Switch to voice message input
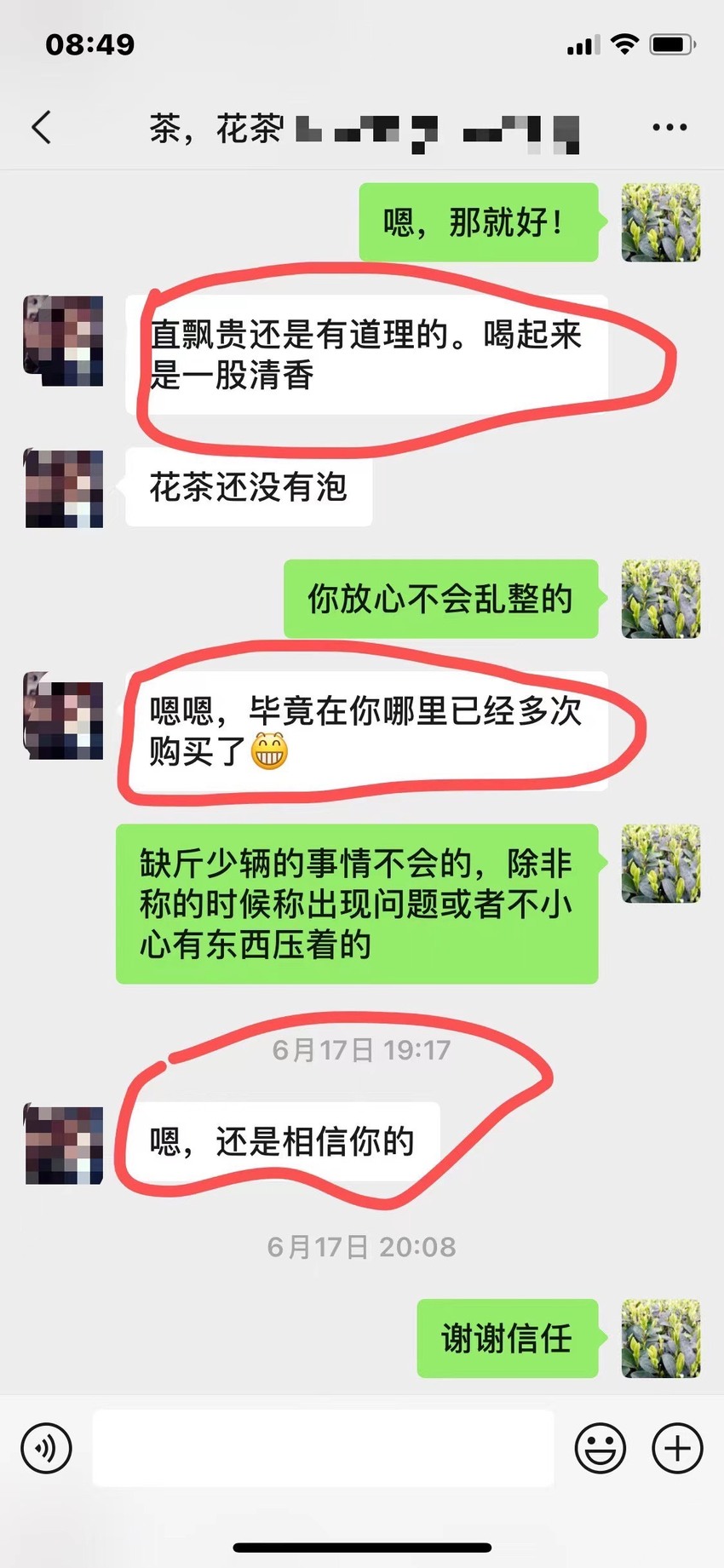Viewport: 724px width, 1568px height. coord(46,1448)
